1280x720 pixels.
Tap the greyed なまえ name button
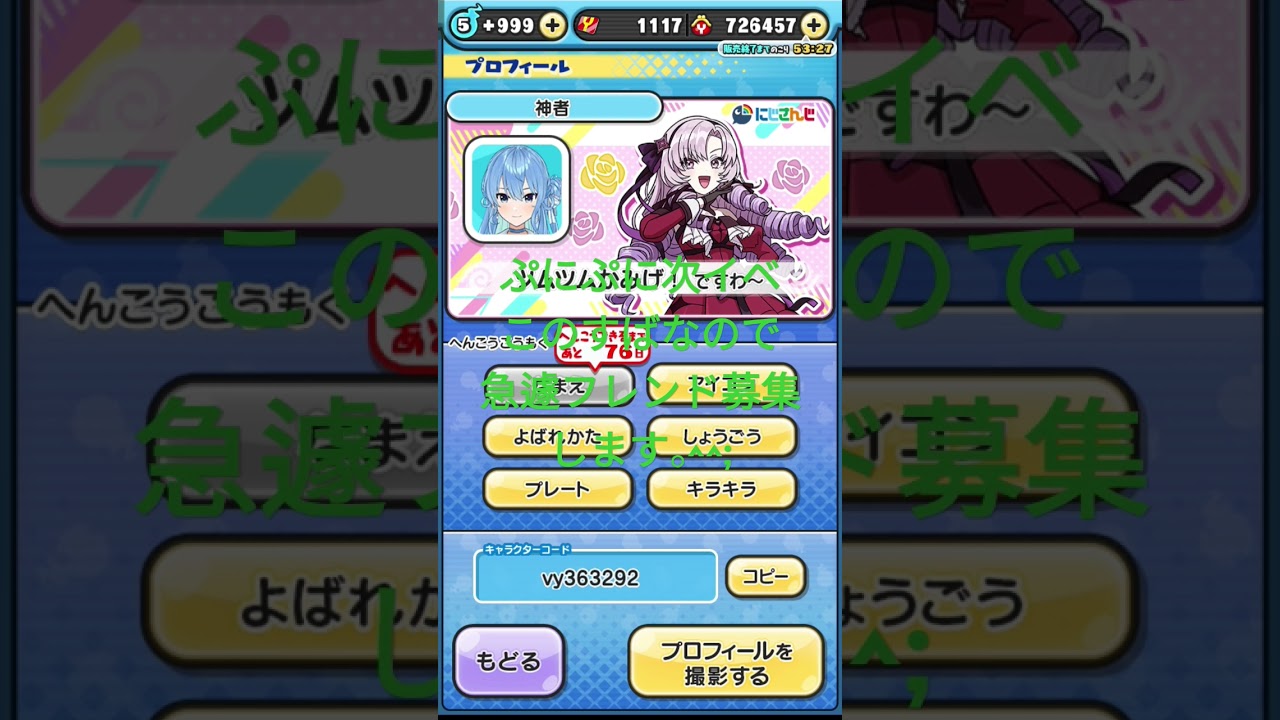coord(558,384)
